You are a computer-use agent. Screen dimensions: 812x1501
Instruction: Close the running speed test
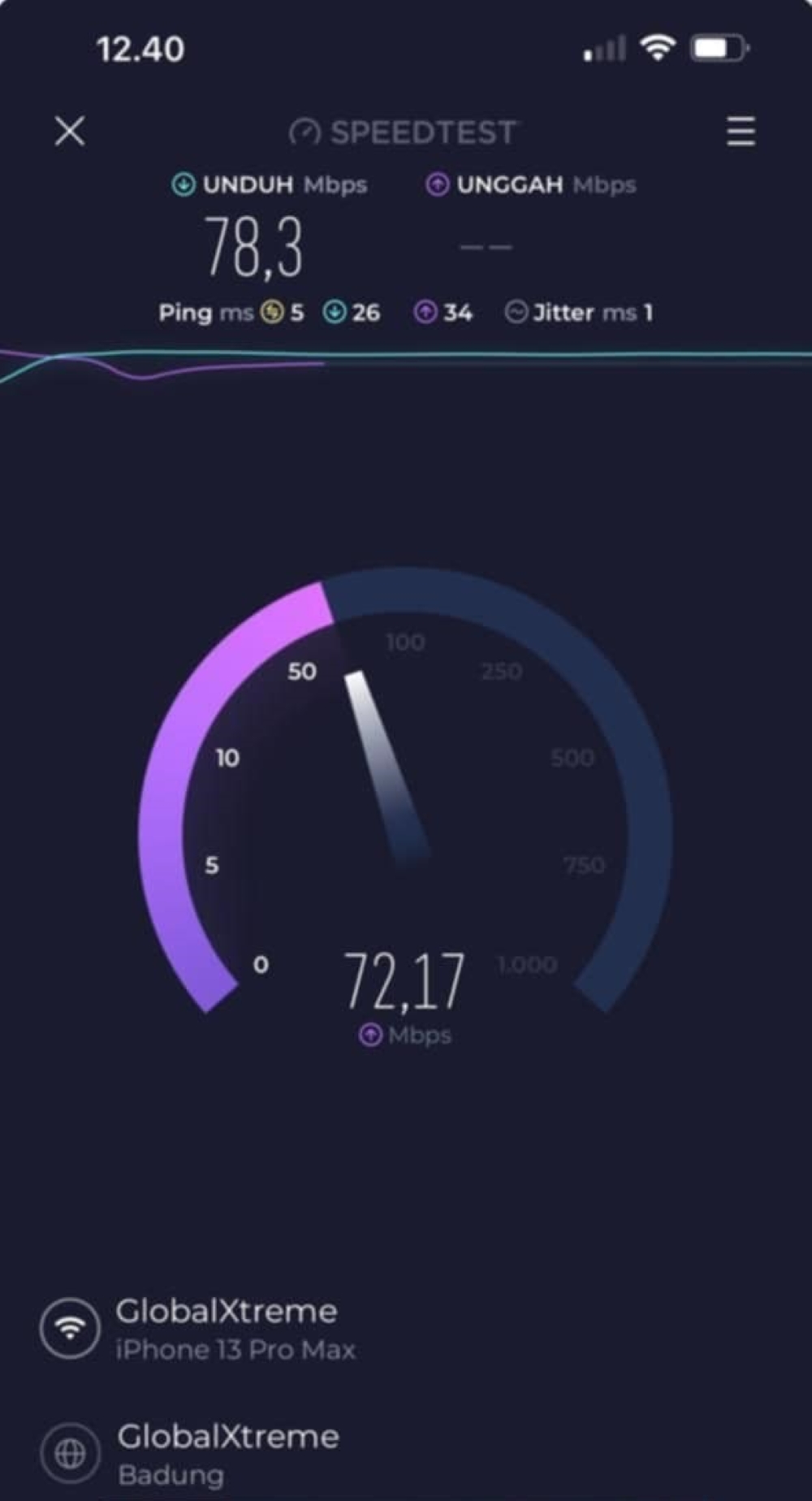coord(70,131)
